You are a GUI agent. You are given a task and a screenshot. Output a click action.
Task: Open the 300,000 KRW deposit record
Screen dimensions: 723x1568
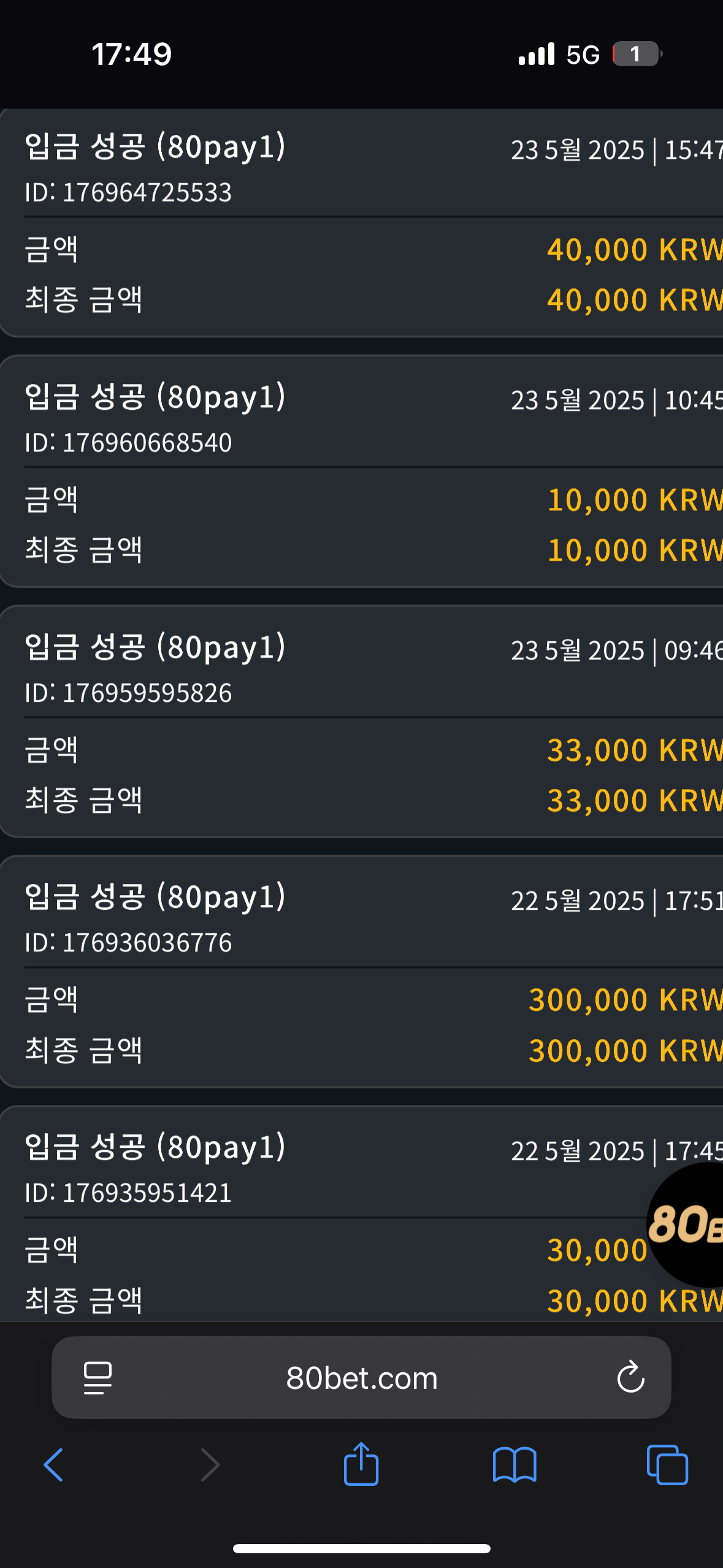click(361, 972)
